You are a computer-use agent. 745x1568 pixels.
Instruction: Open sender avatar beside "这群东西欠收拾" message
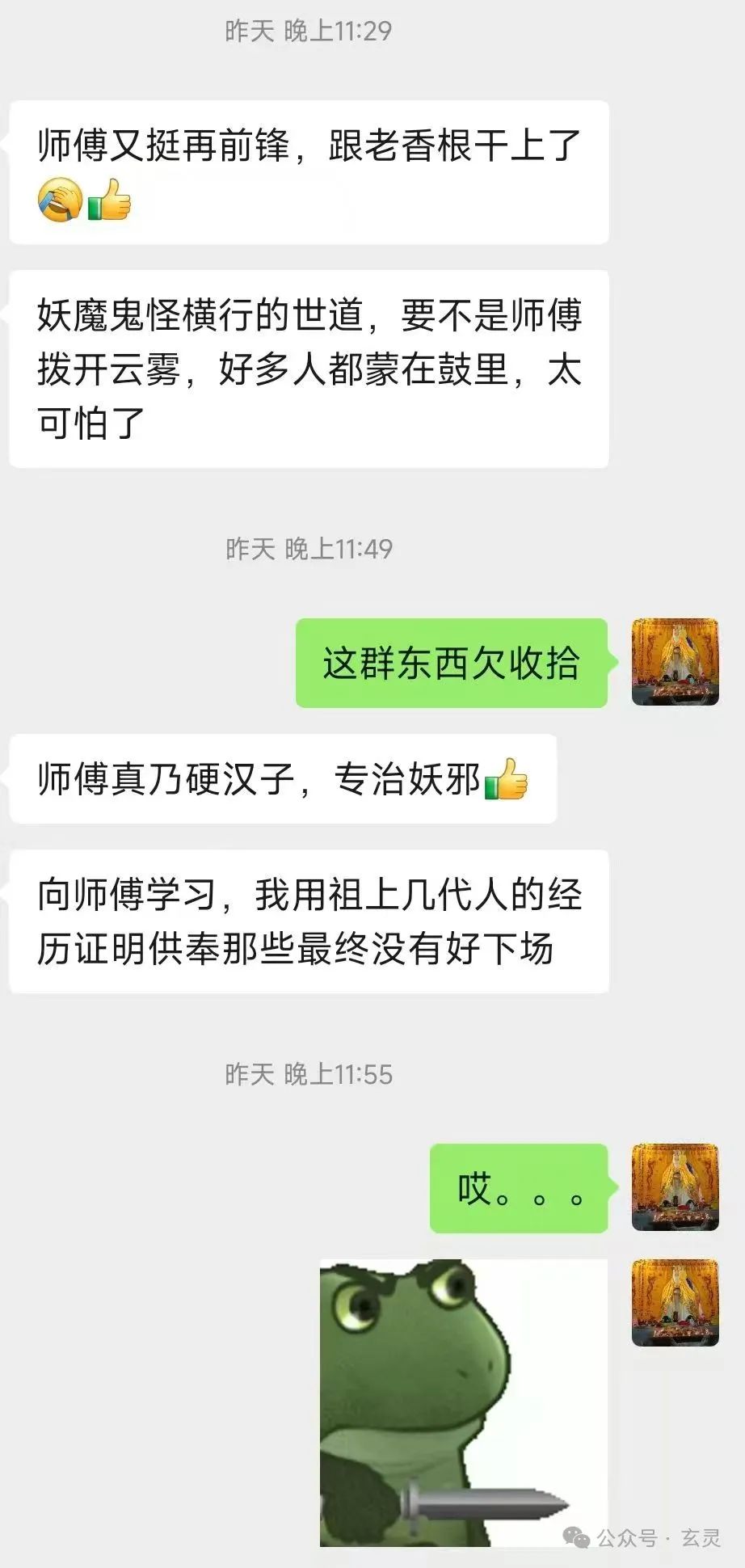(675, 662)
